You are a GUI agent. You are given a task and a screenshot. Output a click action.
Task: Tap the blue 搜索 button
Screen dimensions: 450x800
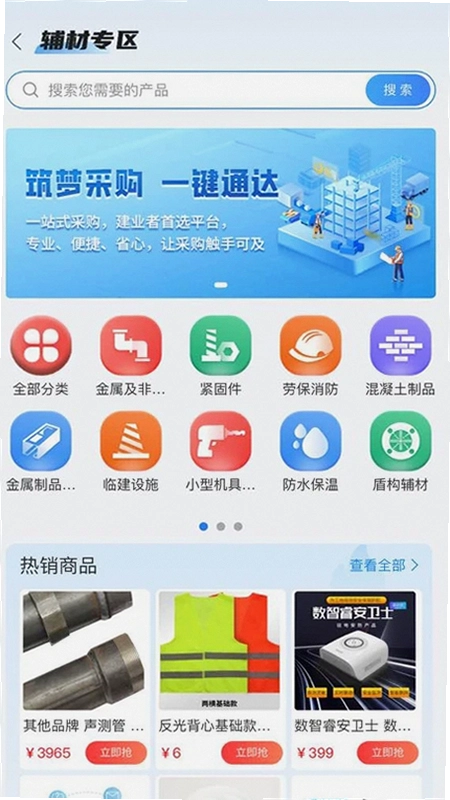398,90
